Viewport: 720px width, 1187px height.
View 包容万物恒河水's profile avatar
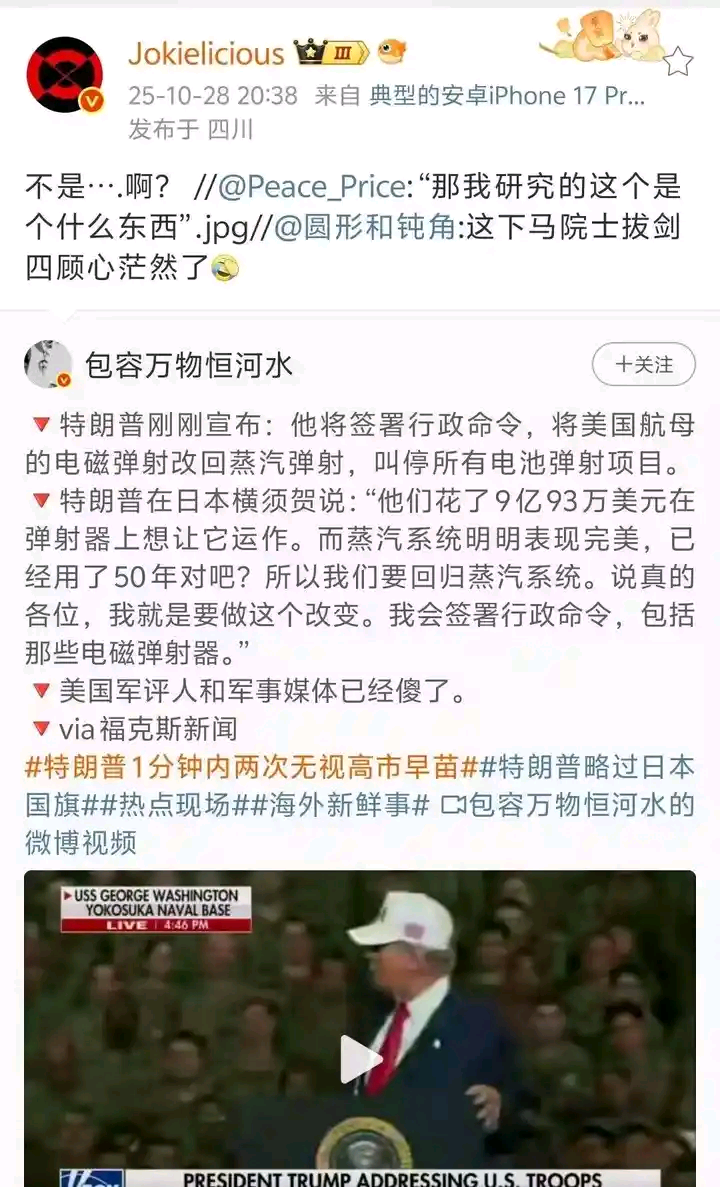[x=48, y=365]
